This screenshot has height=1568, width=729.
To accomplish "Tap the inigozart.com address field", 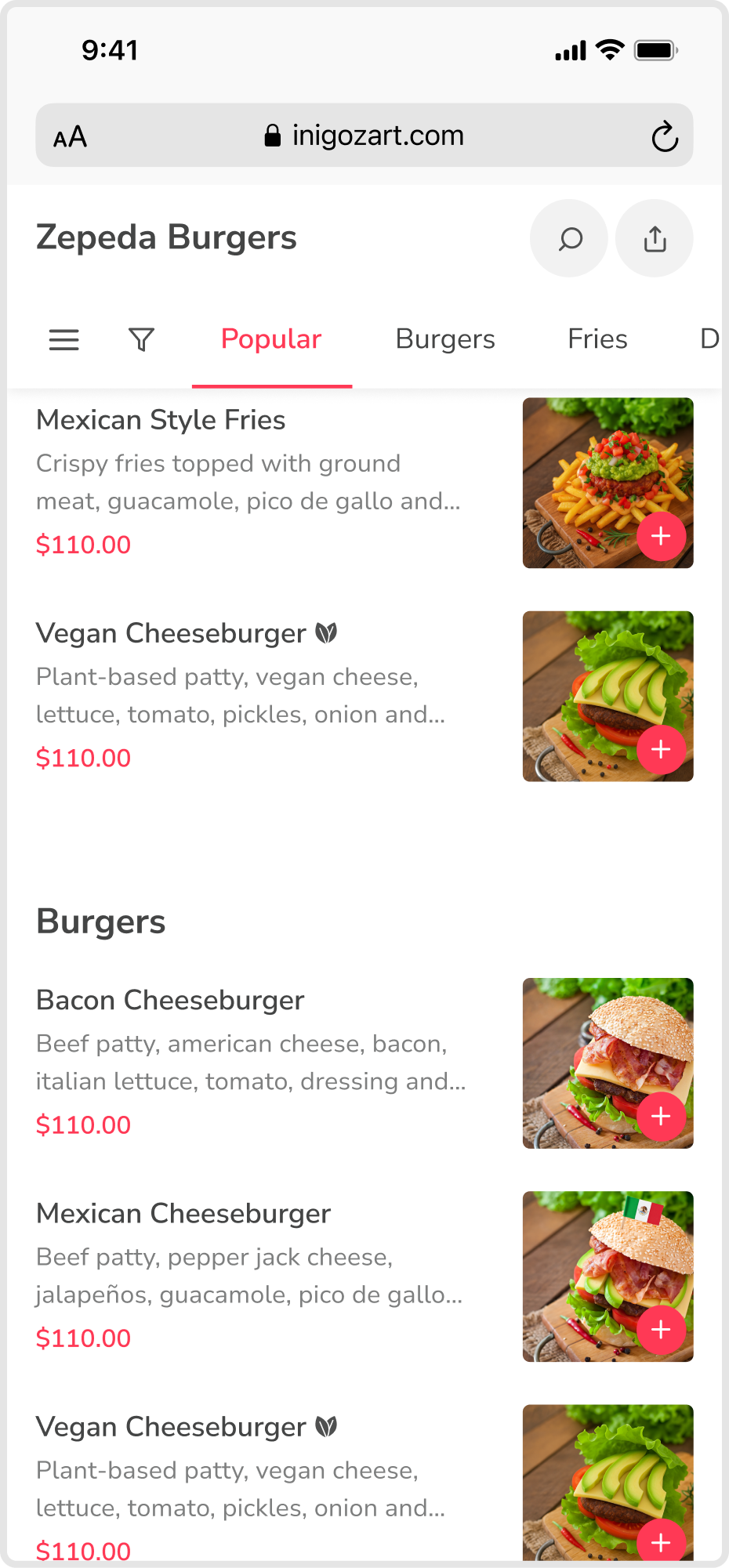I will (x=364, y=136).
